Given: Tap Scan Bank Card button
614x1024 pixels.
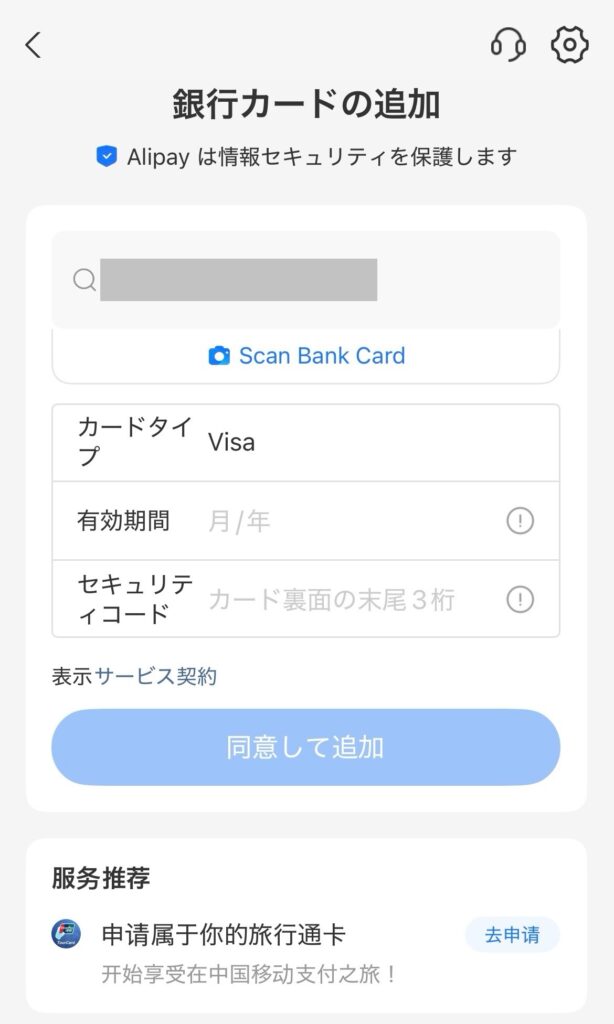Looking at the screenshot, I should [306, 356].
